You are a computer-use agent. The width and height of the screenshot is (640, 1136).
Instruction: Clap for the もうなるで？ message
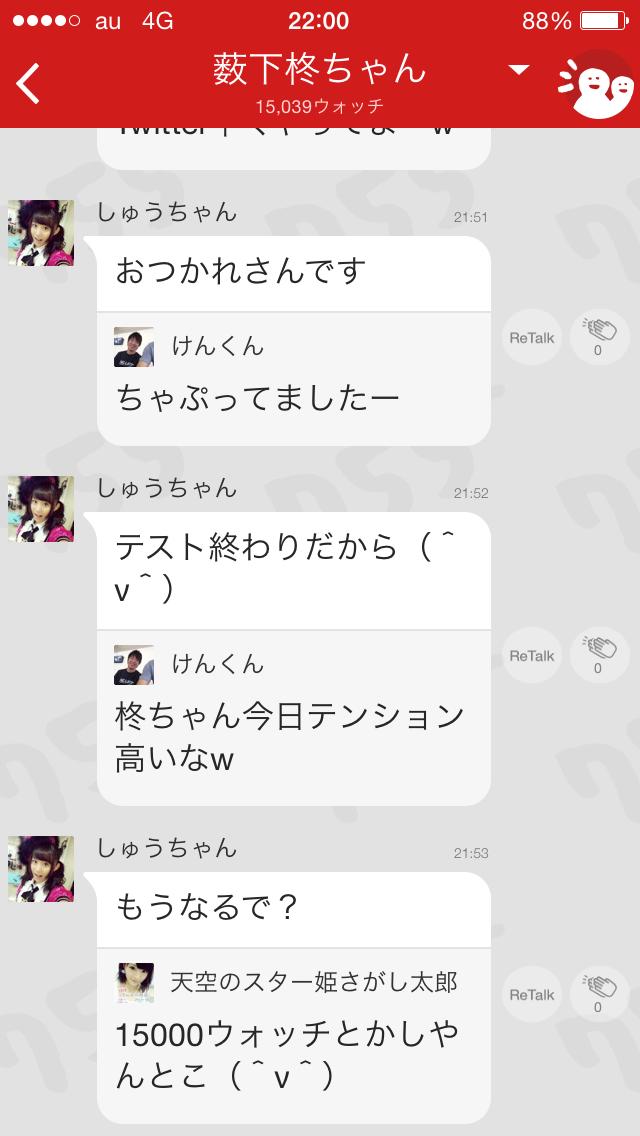click(599, 995)
